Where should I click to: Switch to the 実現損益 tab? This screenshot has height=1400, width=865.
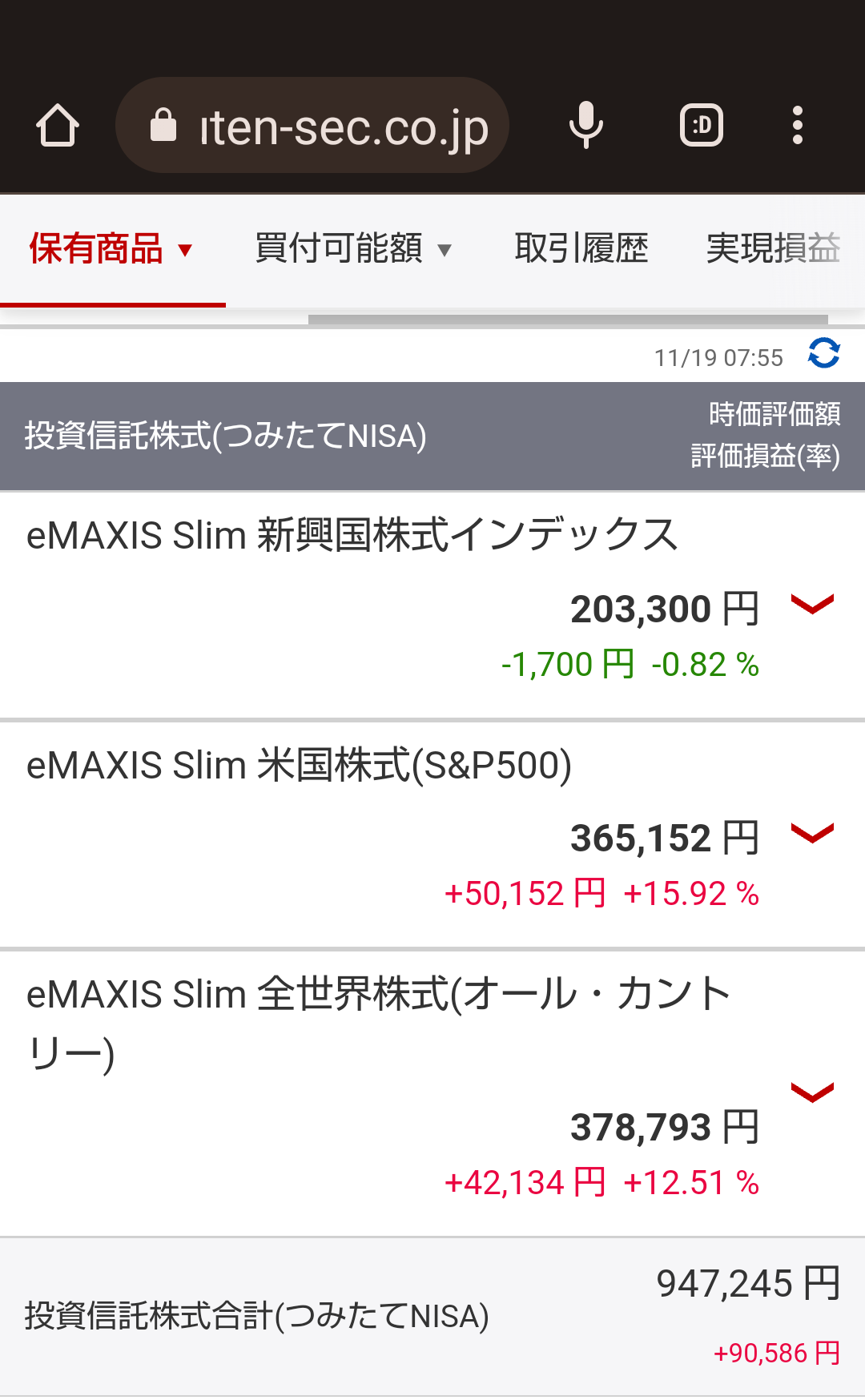(772, 249)
